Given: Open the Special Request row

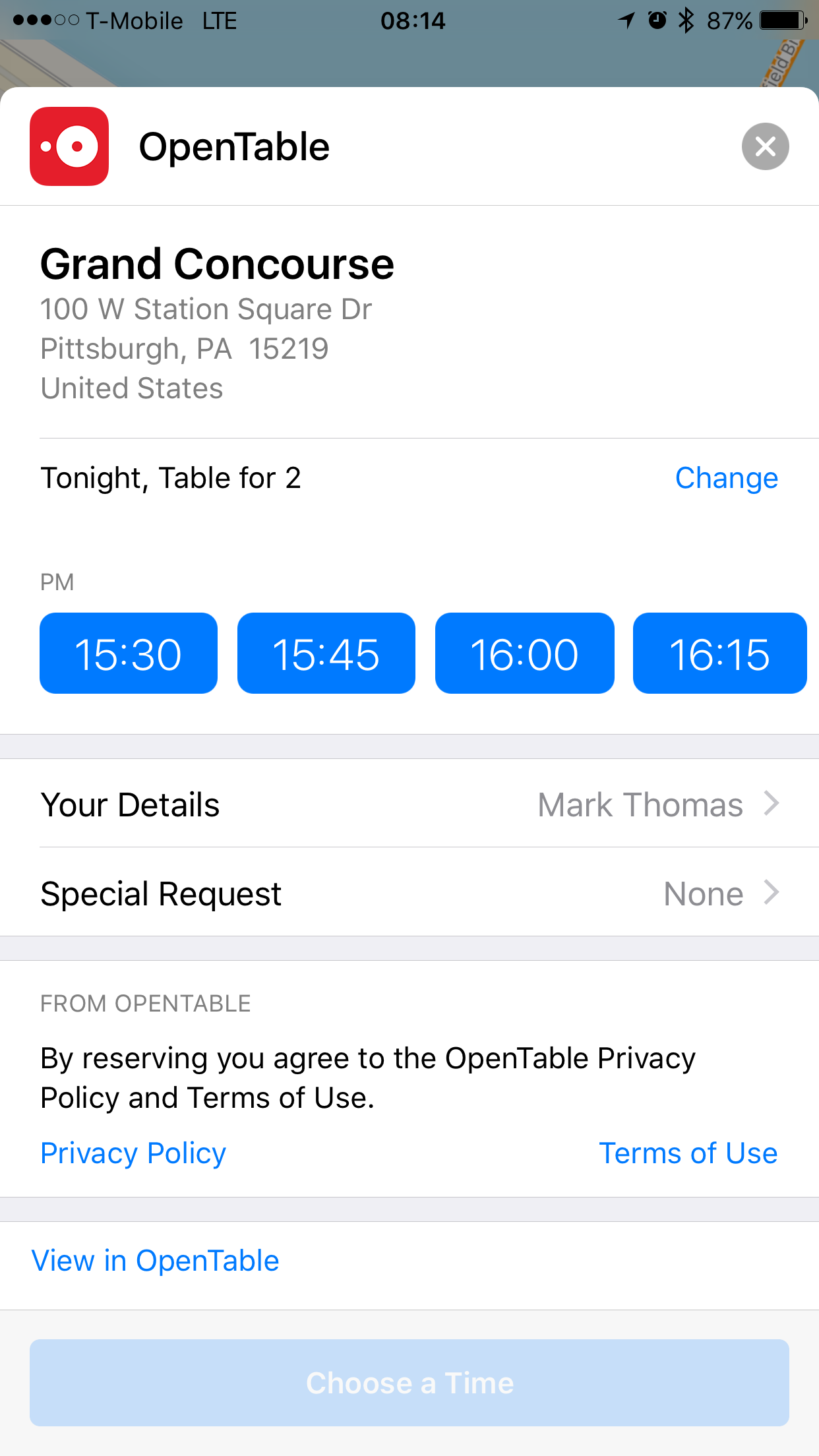Looking at the screenshot, I should 409,893.
